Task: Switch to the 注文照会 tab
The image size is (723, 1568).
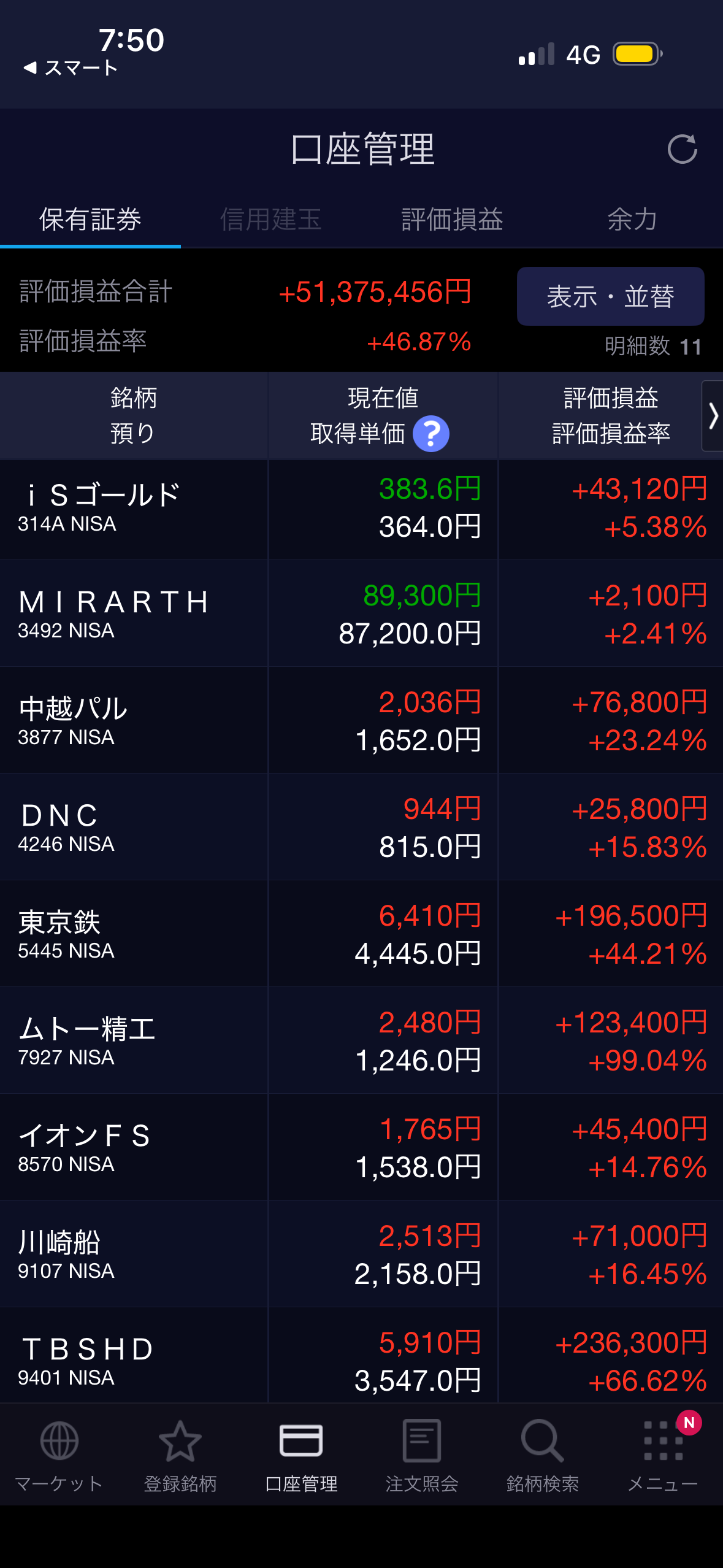Action: click(x=422, y=1455)
